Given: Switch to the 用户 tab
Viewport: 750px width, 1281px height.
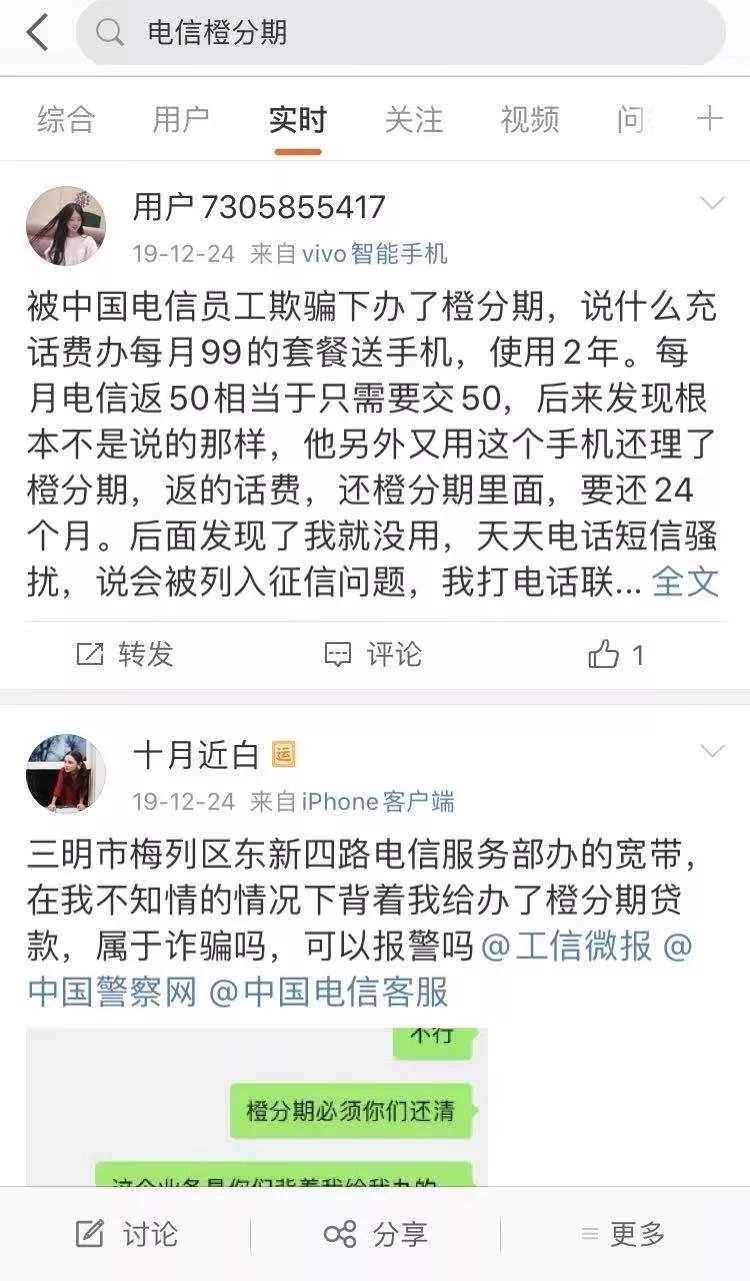Looking at the screenshot, I should 181,120.
